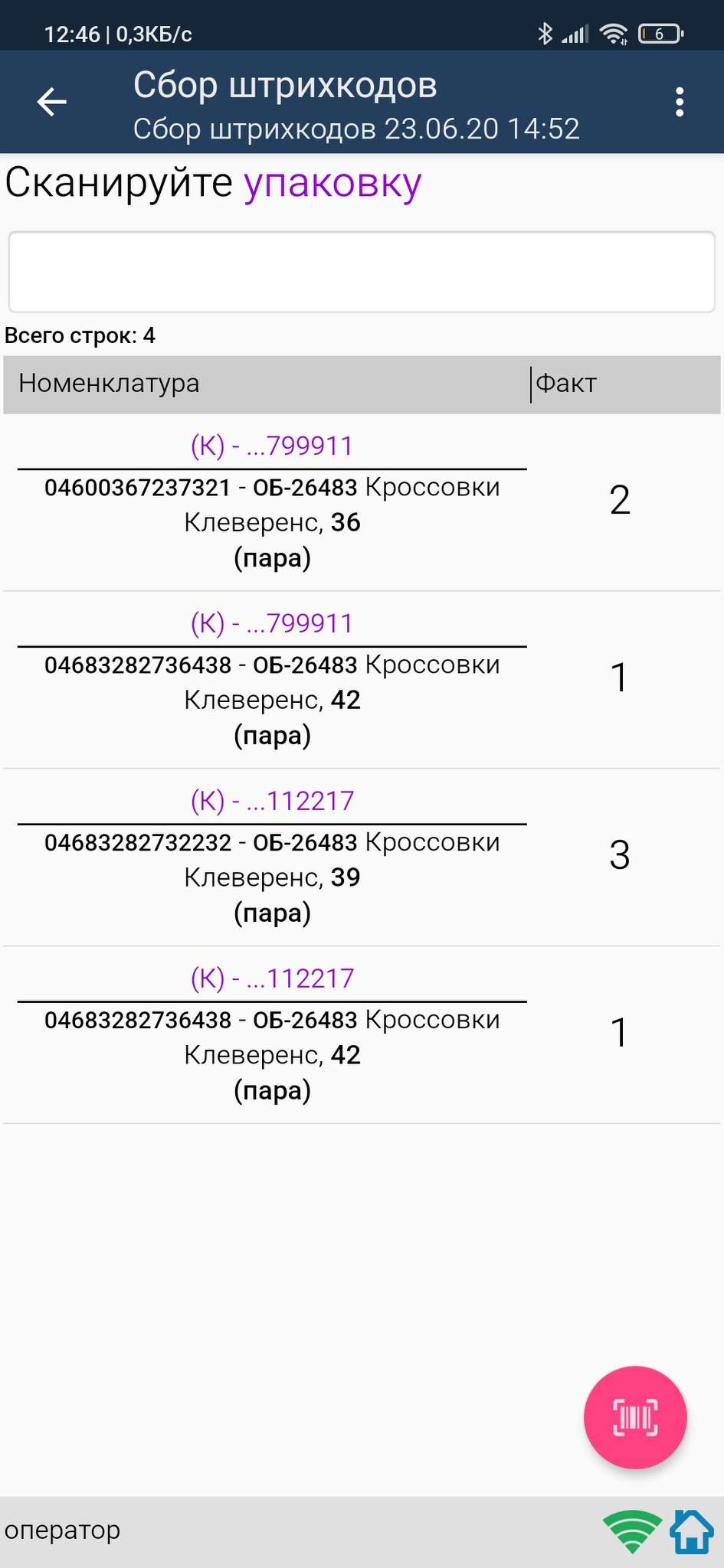
Task: Tap the blue home icon
Action: (692, 1531)
